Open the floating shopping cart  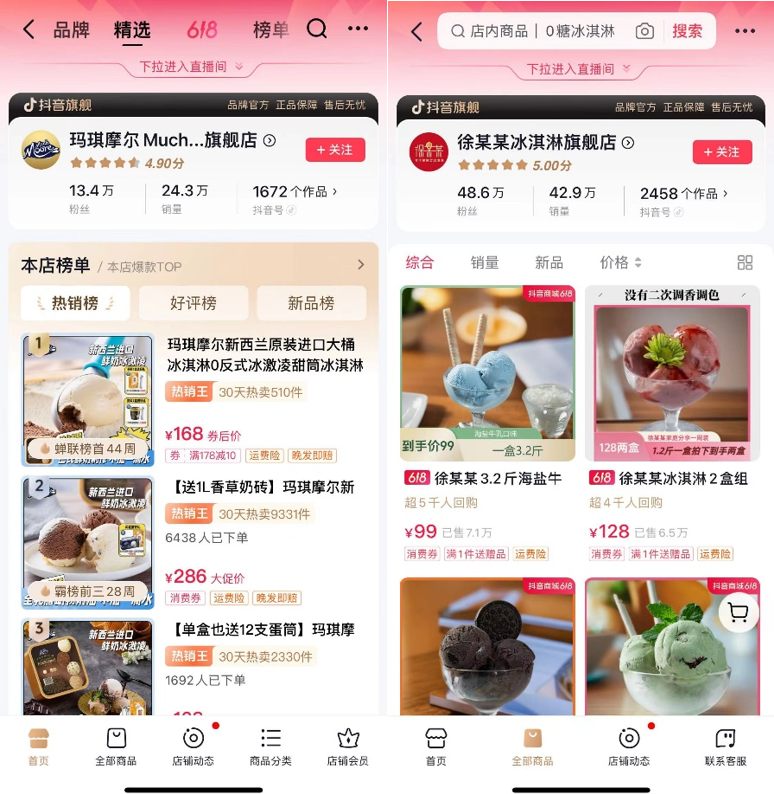coord(738,612)
